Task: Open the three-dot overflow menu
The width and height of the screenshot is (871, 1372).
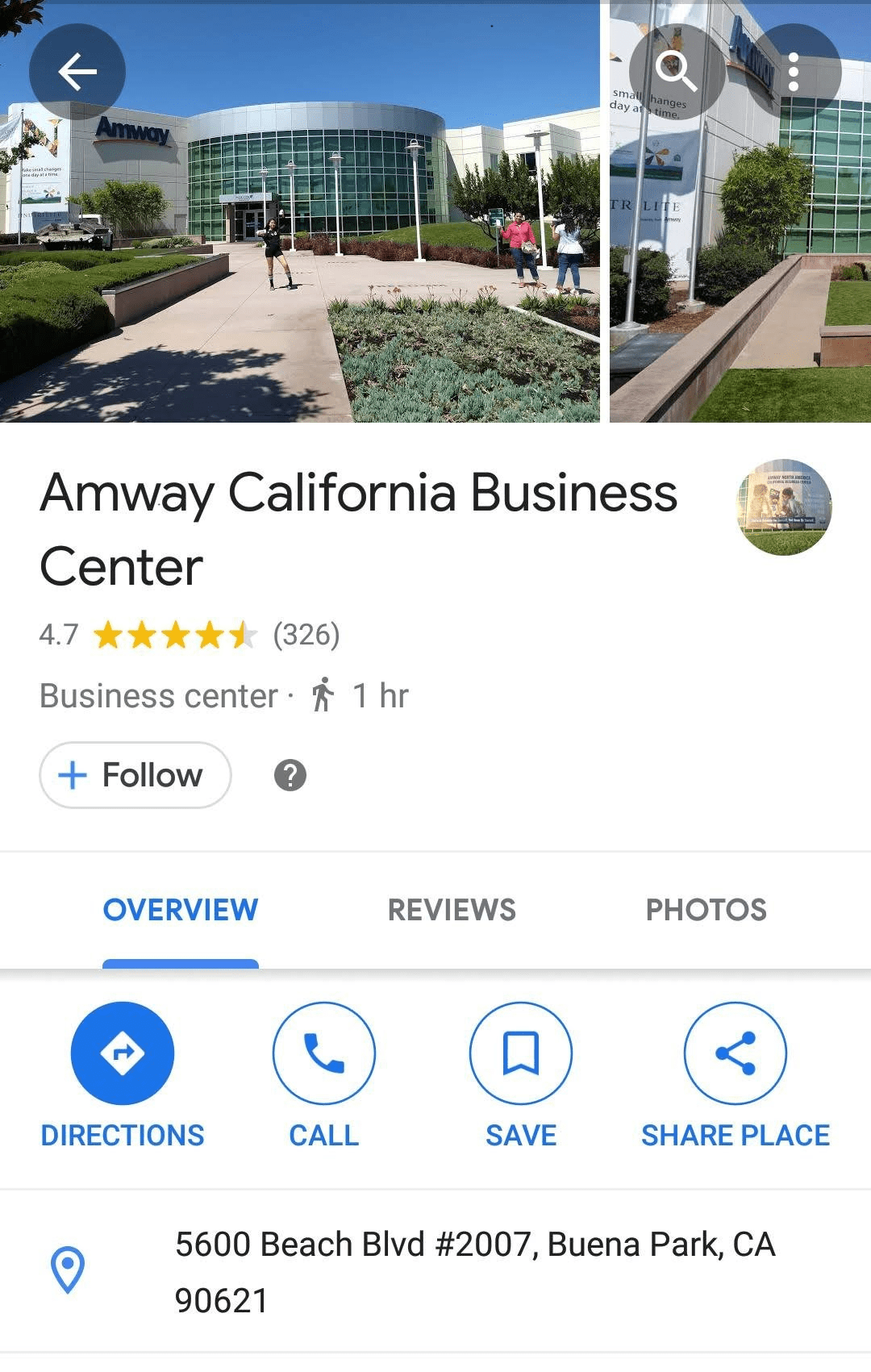Action: click(794, 72)
